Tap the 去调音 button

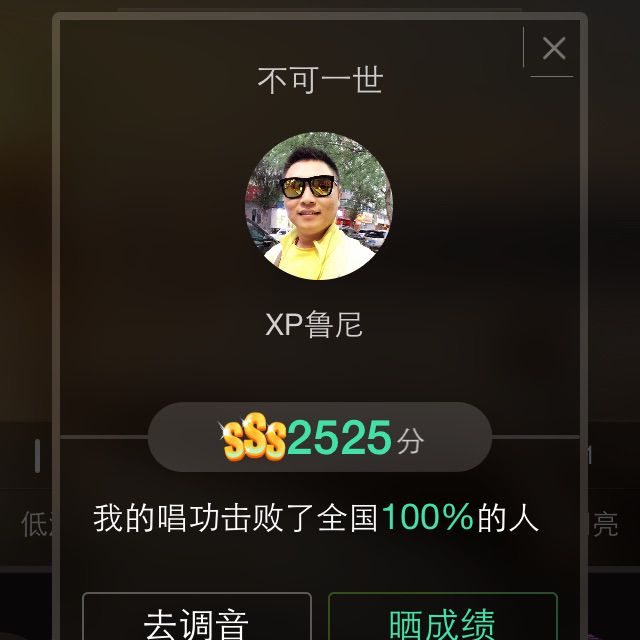pyautogui.click(x=196, y=620)
